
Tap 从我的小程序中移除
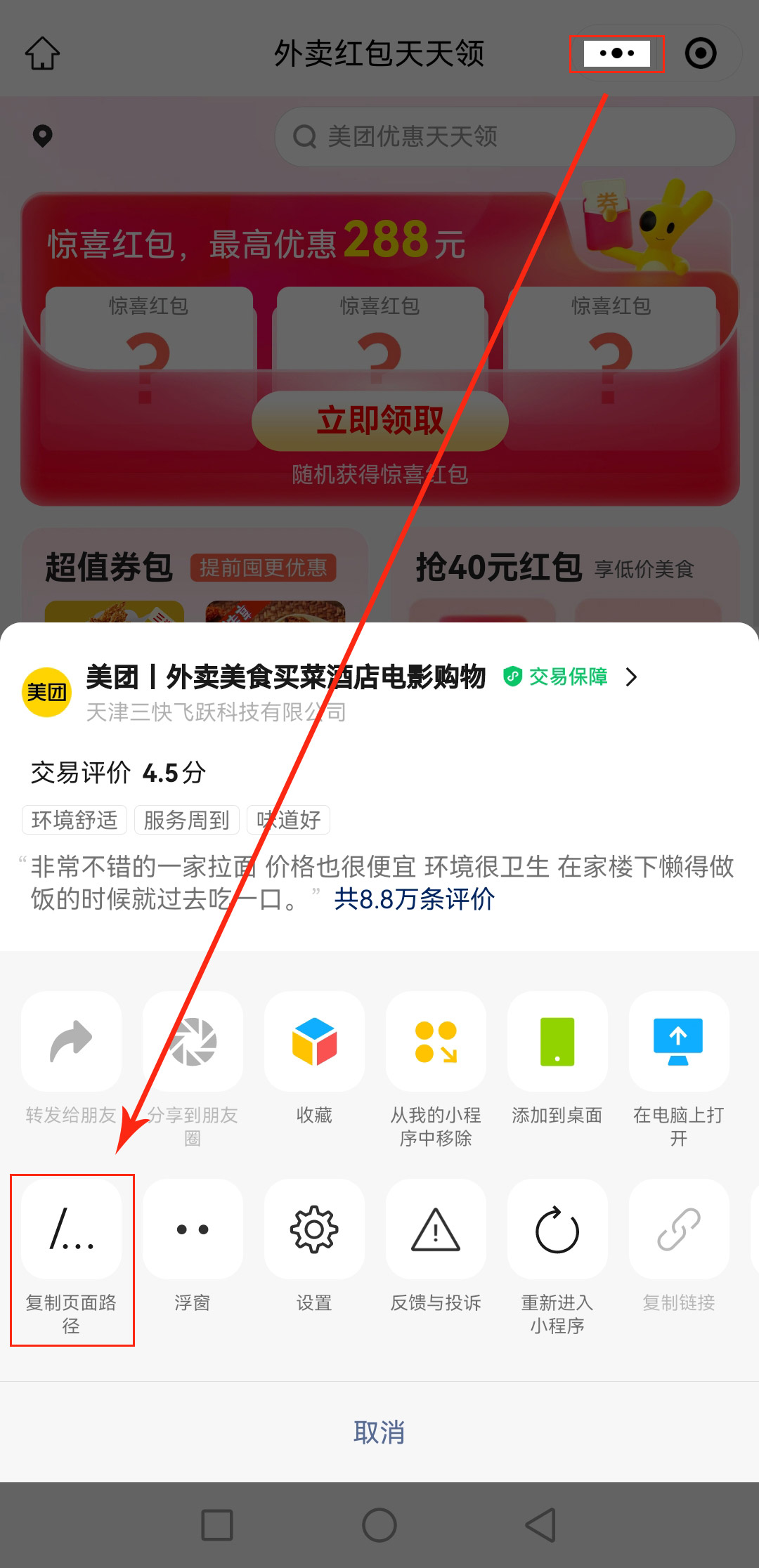click(436, 1043)
